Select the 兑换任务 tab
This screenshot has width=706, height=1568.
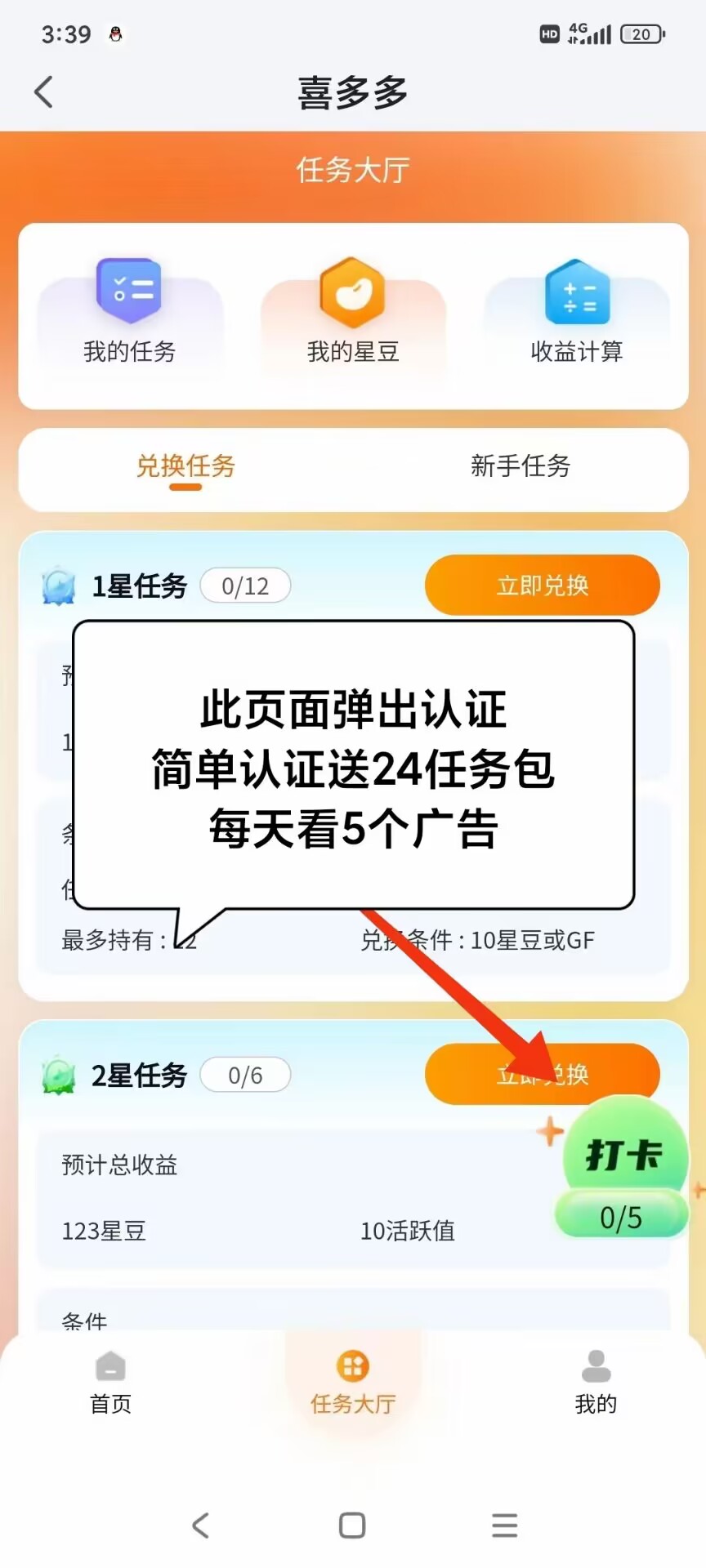point(185,466)
